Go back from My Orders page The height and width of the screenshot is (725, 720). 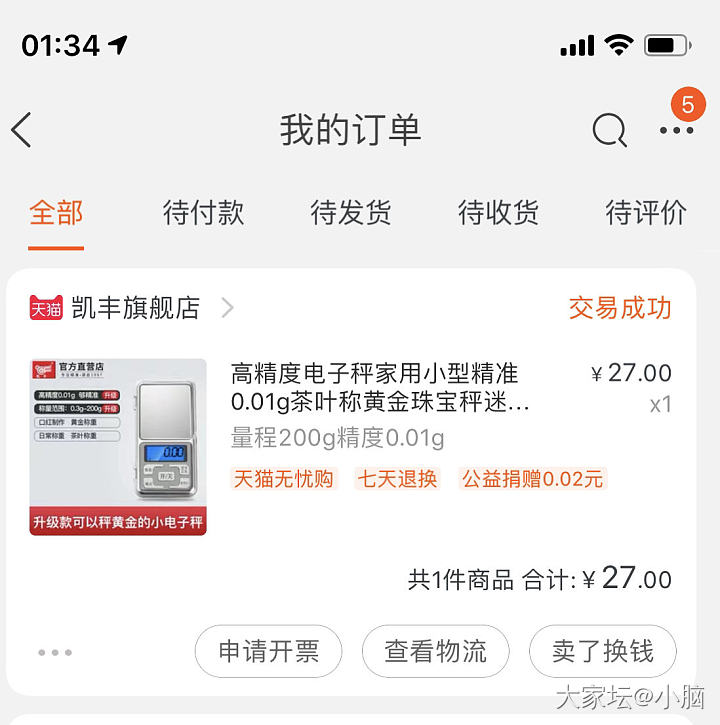pos(22,130)
